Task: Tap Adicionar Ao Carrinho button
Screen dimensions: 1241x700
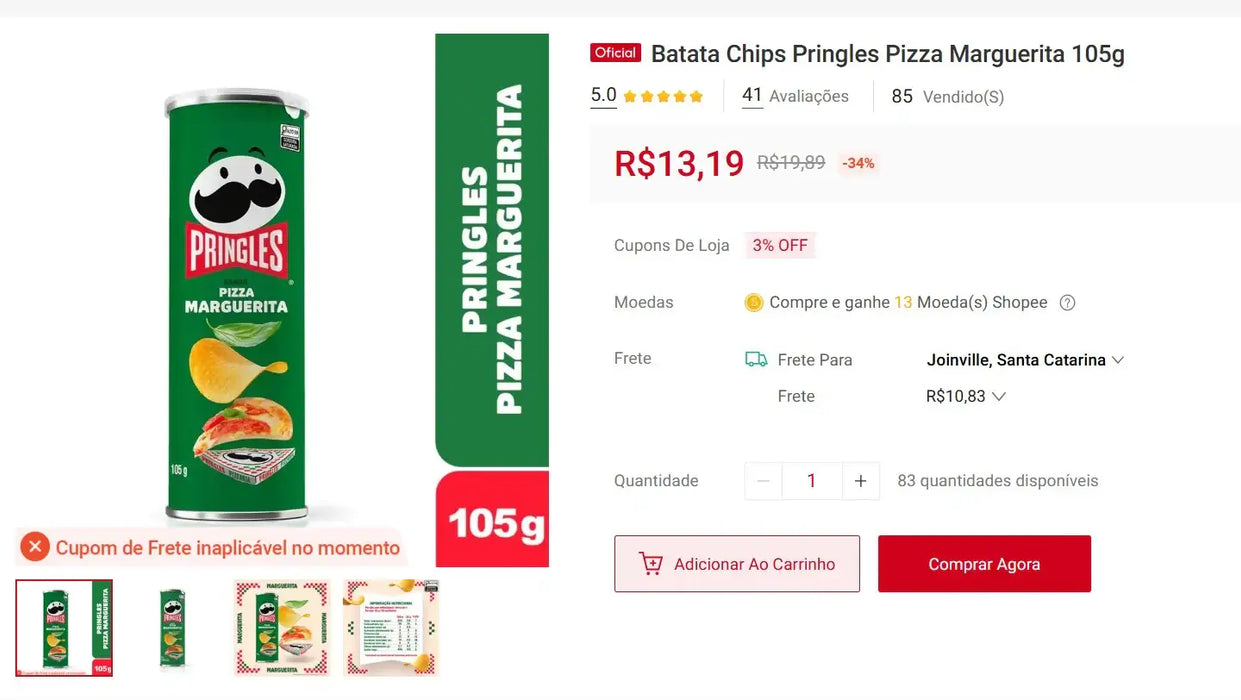Action: 737,564
